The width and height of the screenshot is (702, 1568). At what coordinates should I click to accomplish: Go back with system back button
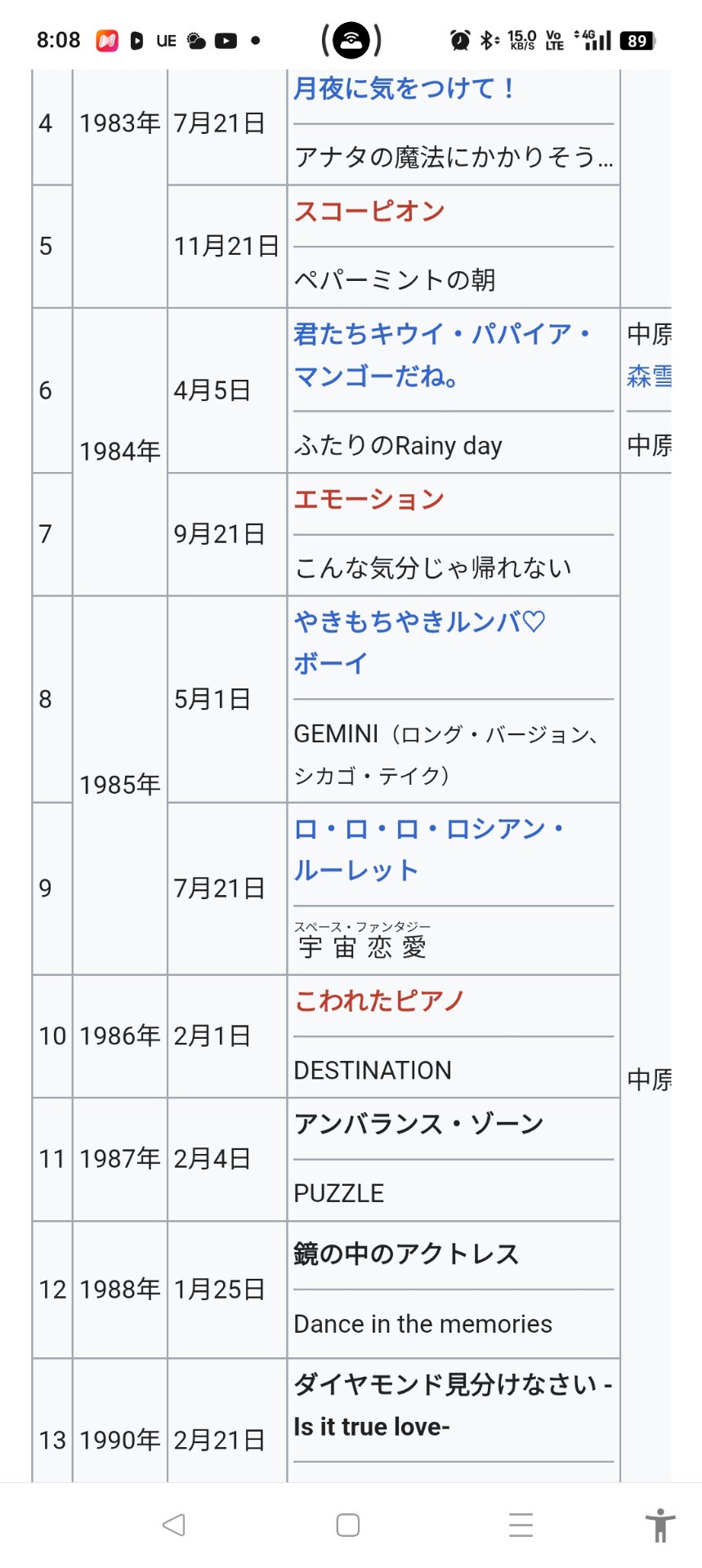tap(173, 1525)
